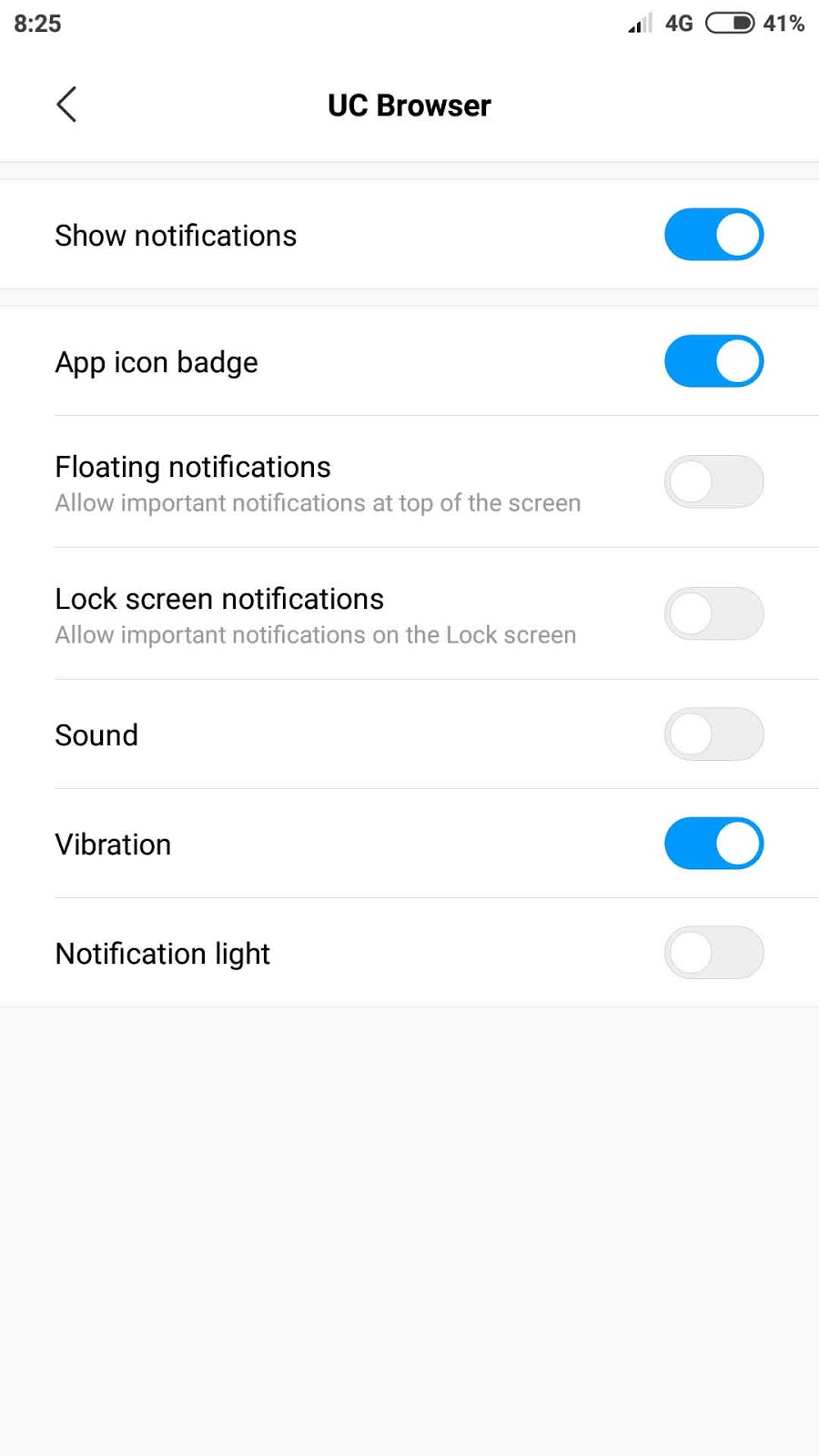Turn off Show notifications switch
819x1456 pixels.
[714, 235]
